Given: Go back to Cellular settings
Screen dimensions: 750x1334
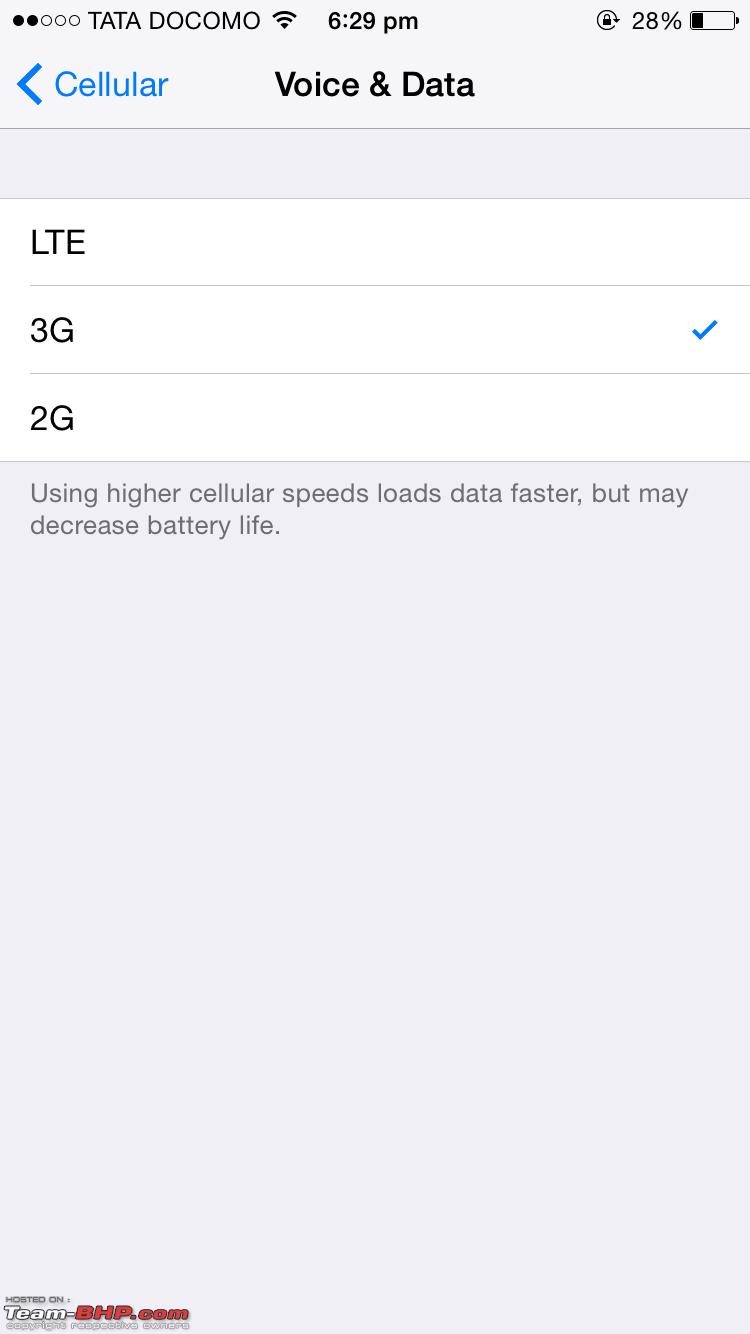Looking at the screenshot, I should click(x=93, y=85).
